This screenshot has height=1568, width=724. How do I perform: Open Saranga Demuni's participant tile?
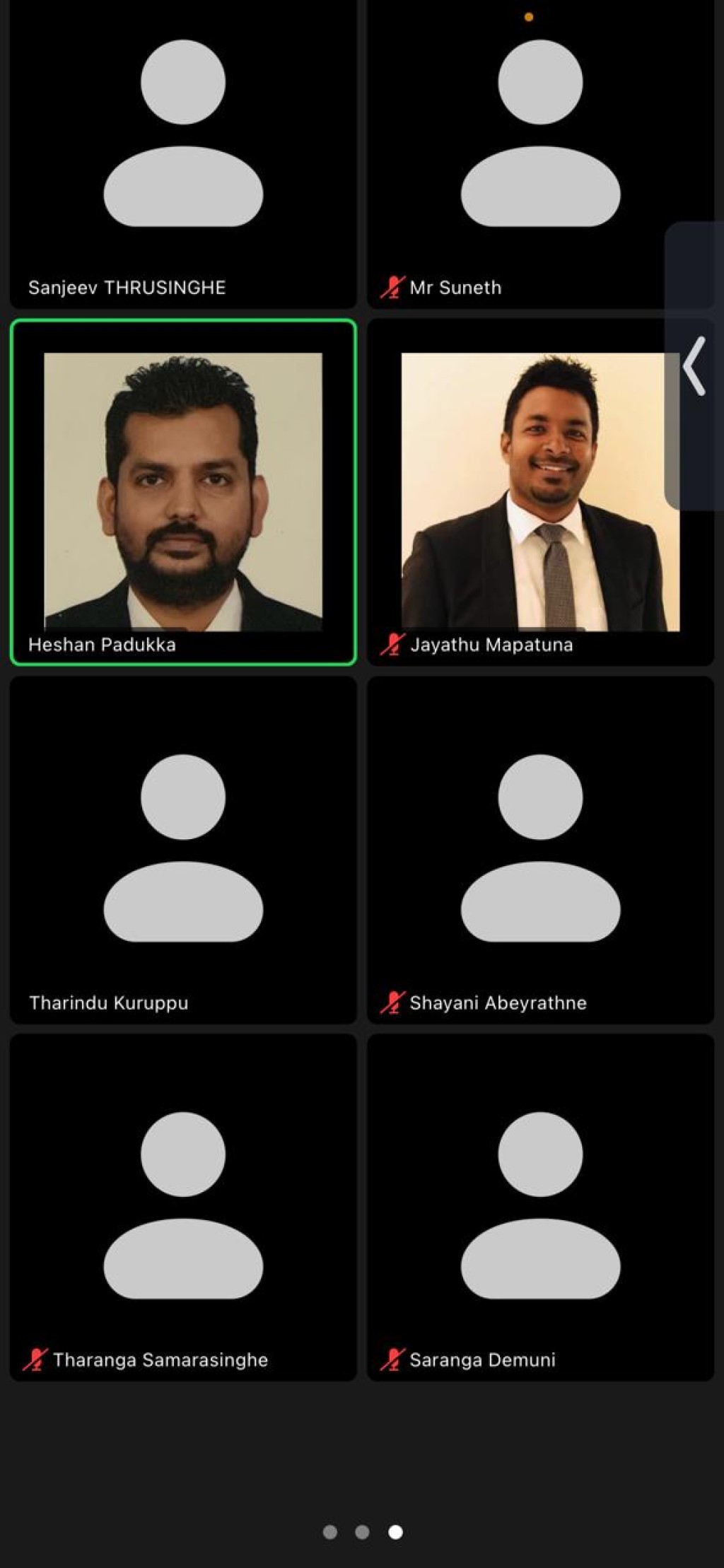coord(540,1207)
